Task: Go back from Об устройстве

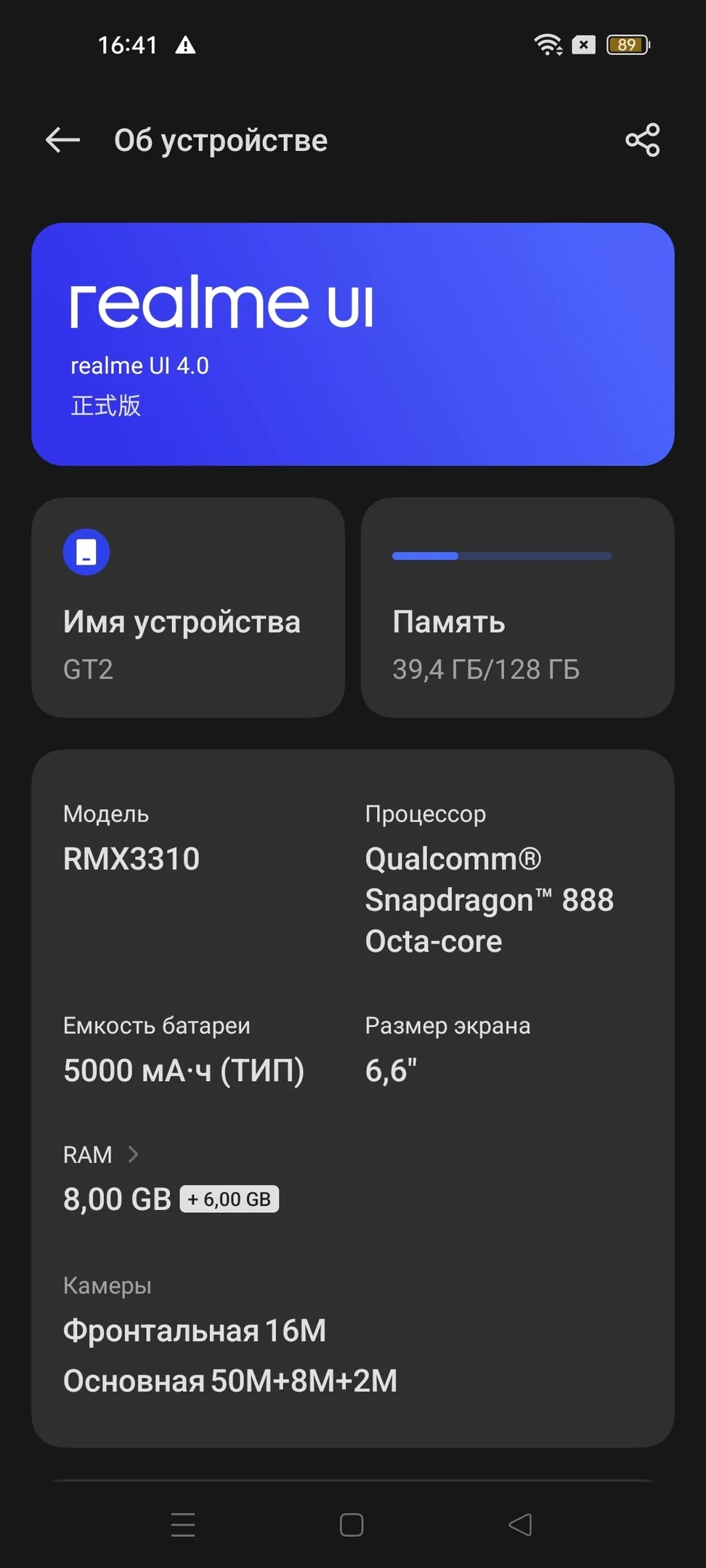Action: point(62,140)
